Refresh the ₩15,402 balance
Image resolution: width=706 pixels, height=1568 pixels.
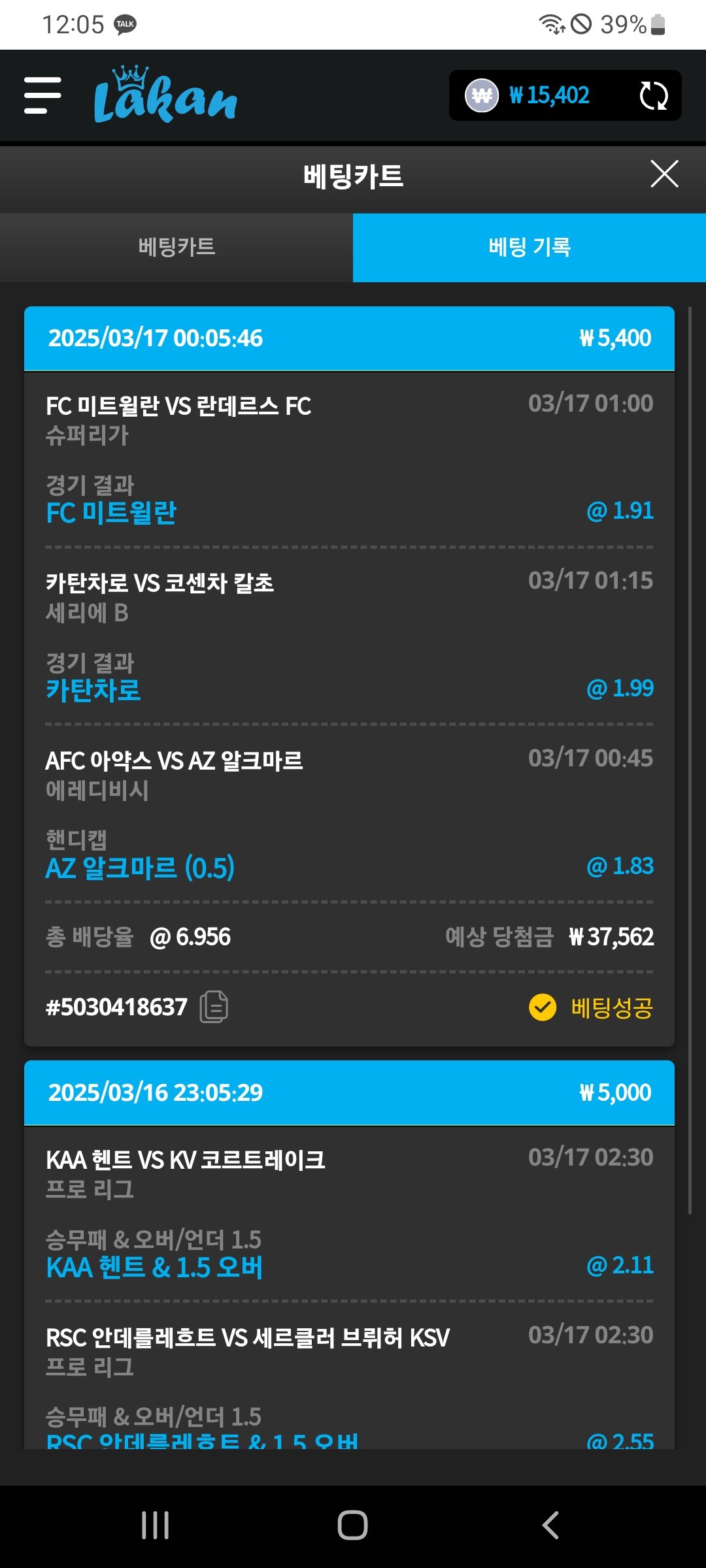click(653, 96)
